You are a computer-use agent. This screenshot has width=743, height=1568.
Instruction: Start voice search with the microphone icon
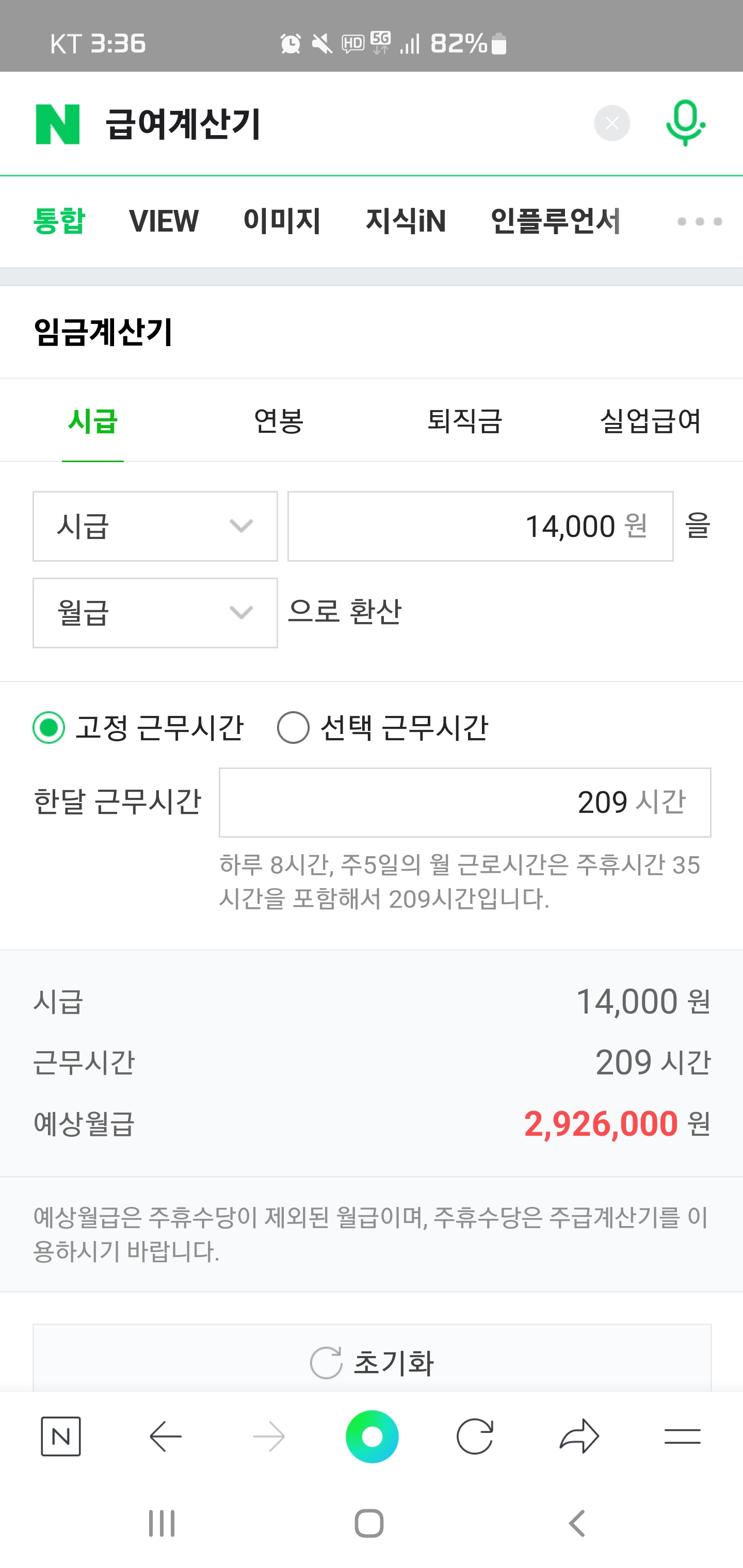(x=685, y=123)
